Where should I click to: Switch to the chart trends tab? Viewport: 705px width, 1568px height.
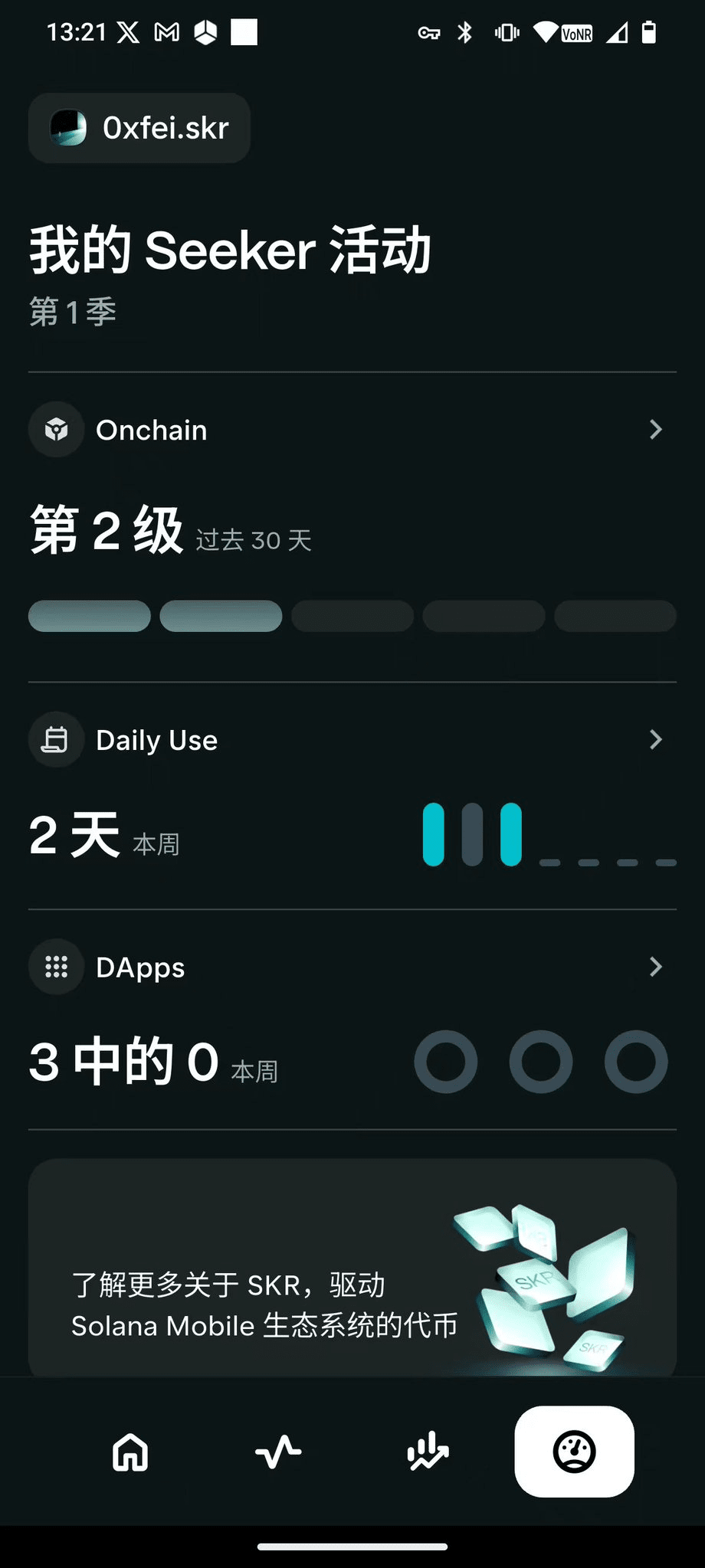pos(427,1452)
